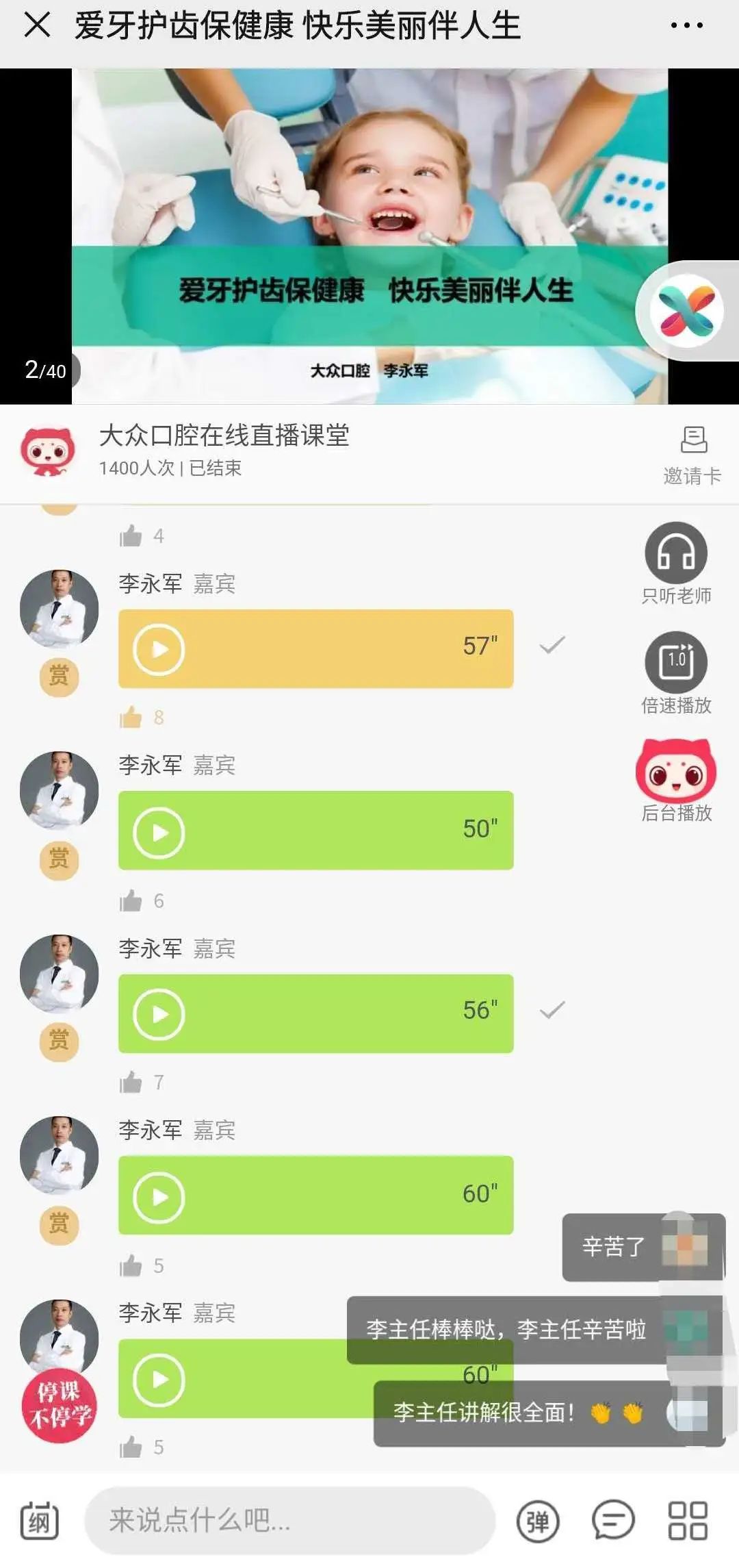The image size is (739, 1568).
Task: Turn on 后台播放 background playback
Action: click(676, 772)
